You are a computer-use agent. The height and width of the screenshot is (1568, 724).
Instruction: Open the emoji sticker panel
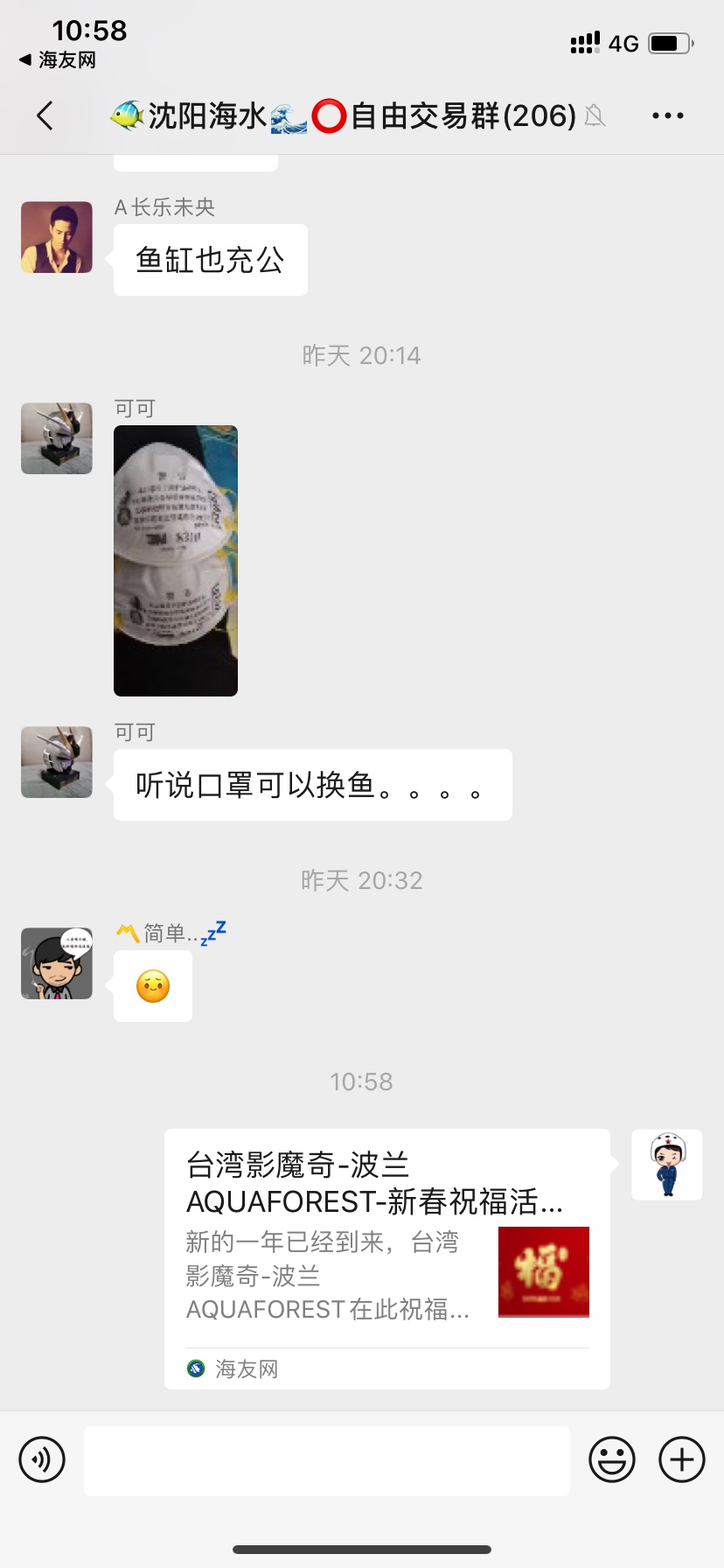tap(612, 1459)
